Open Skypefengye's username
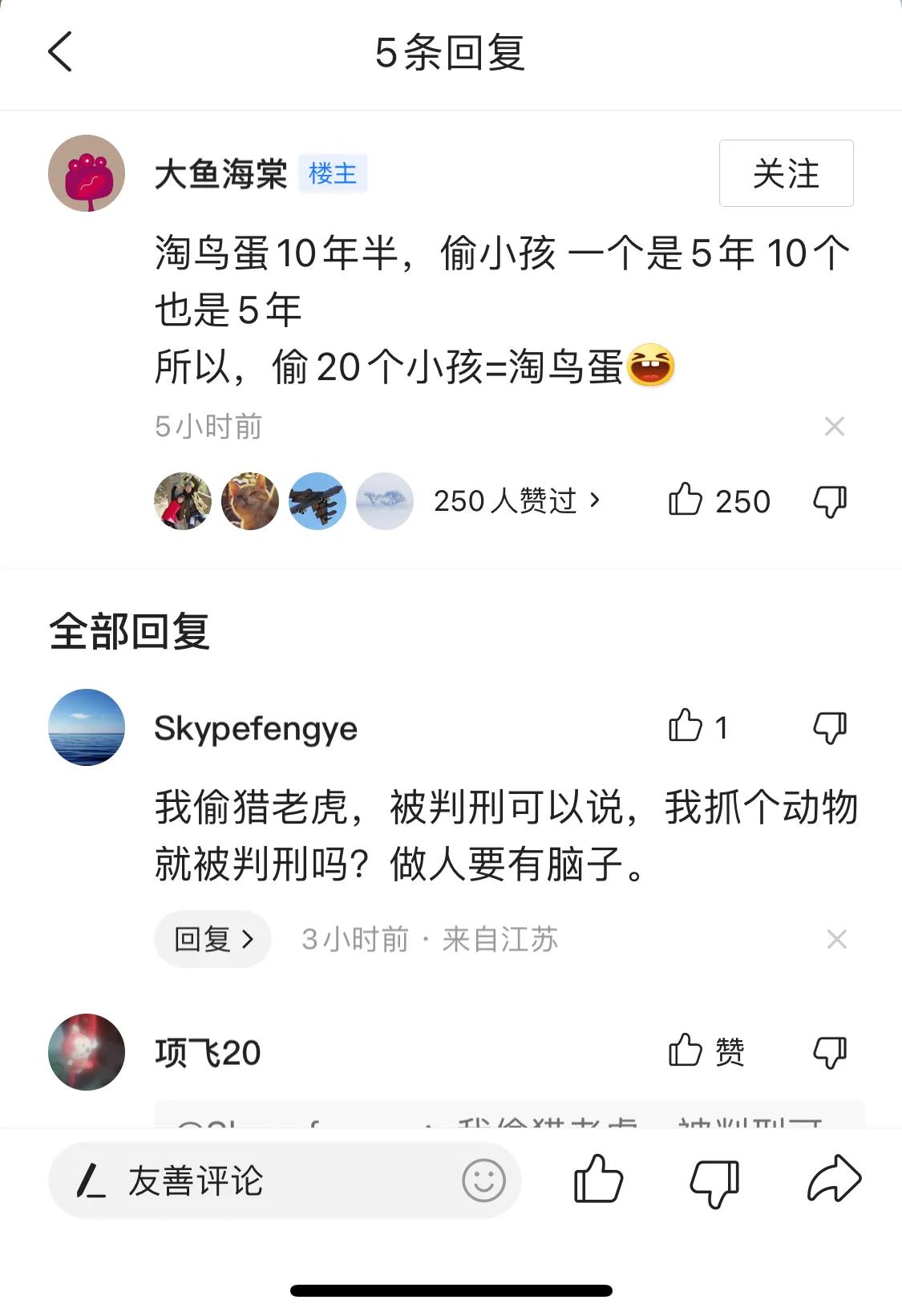 pyautogui.click(x=257, y=730)
